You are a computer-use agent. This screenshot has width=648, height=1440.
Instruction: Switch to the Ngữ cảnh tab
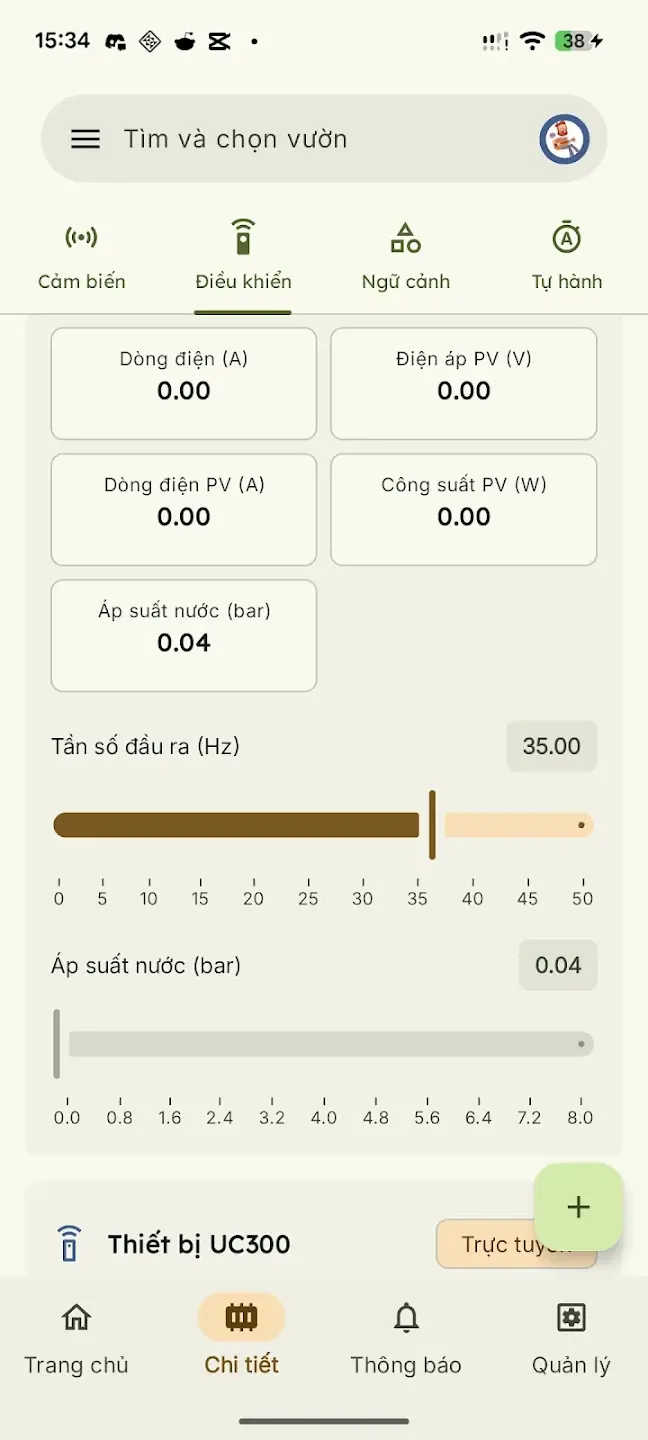point(405,256)
